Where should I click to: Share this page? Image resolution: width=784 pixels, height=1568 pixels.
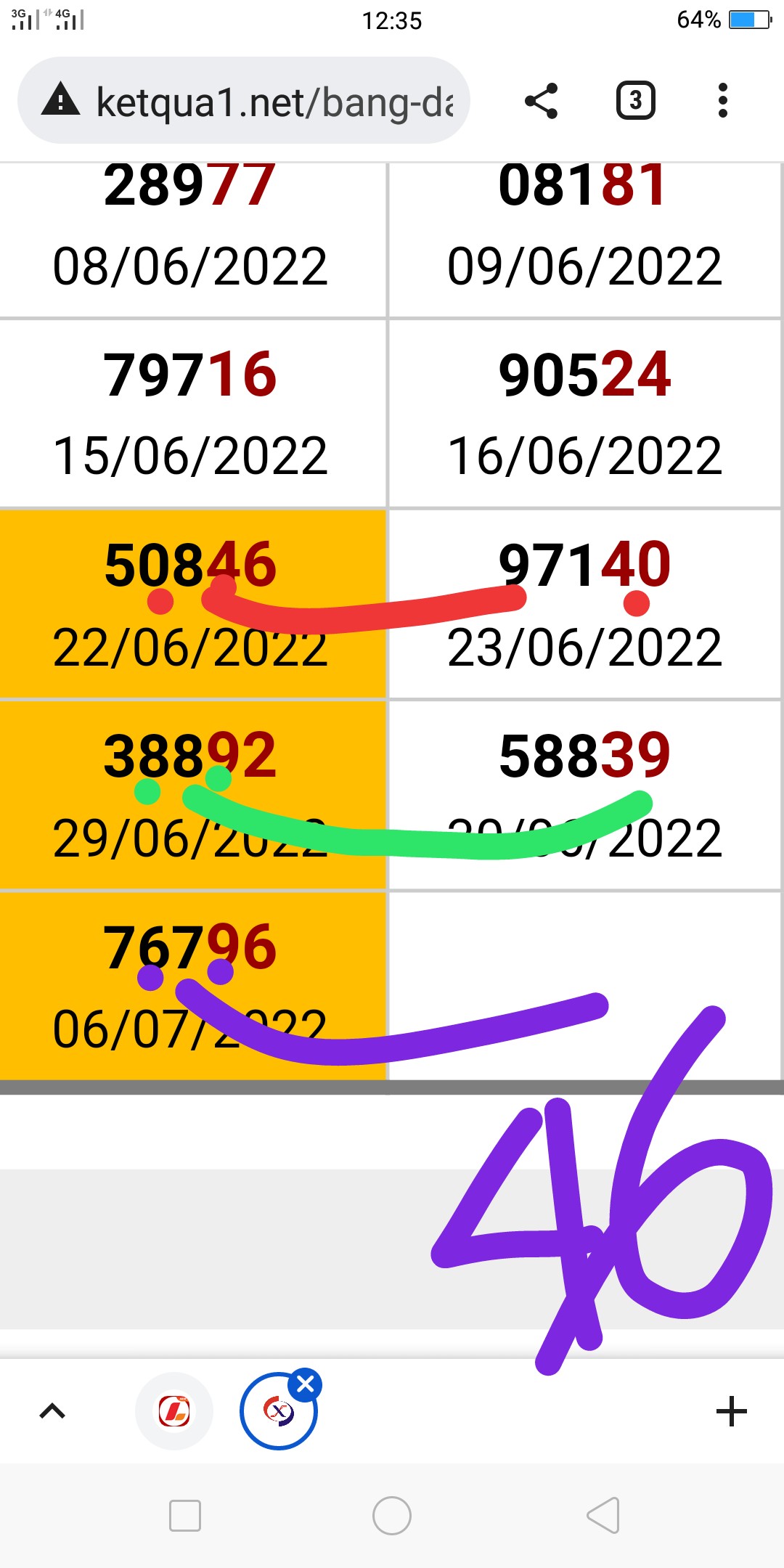(542, 100)
